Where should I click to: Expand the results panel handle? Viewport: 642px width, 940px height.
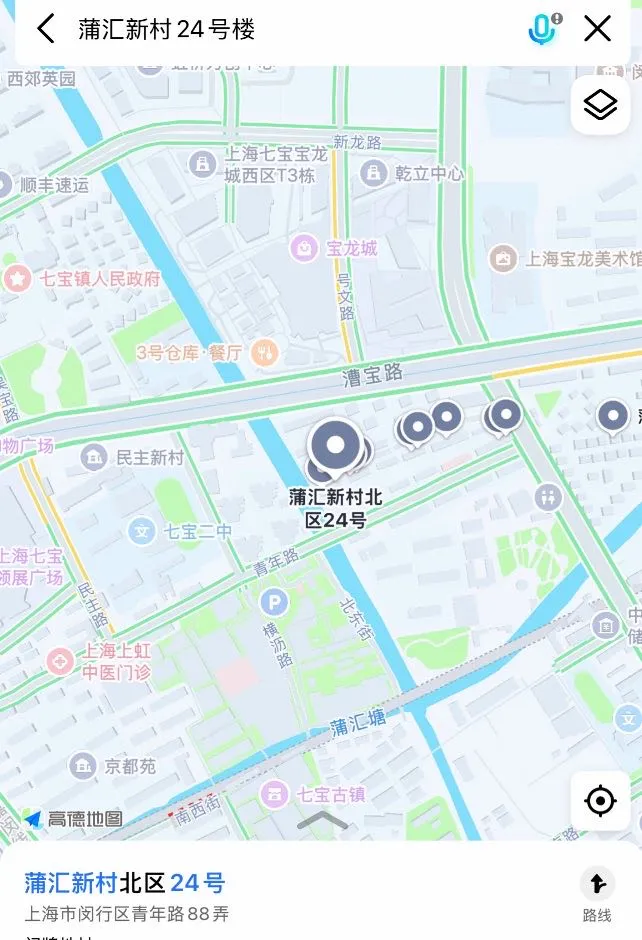323,821
